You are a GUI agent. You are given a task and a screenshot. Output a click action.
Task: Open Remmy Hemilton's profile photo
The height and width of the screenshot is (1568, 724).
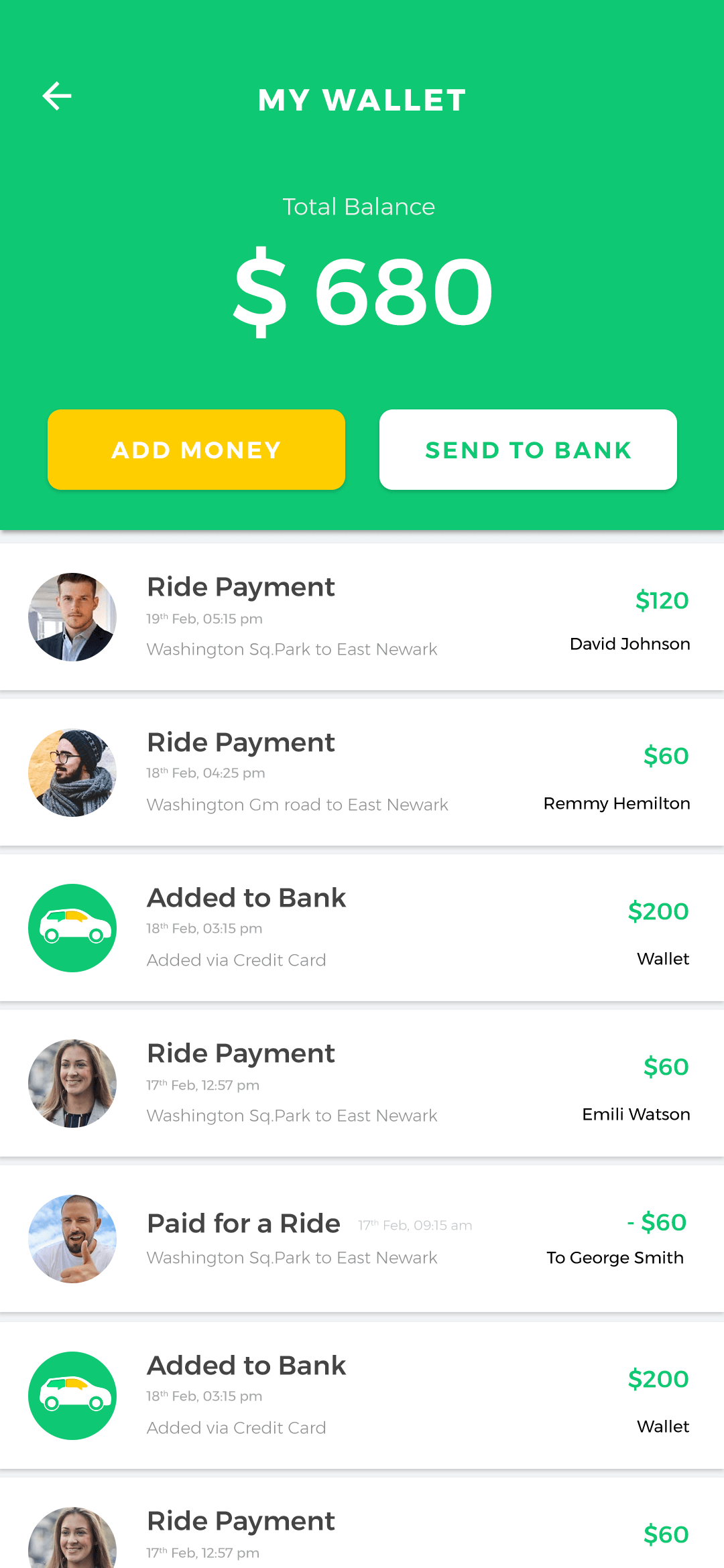[x=72, y=772]
